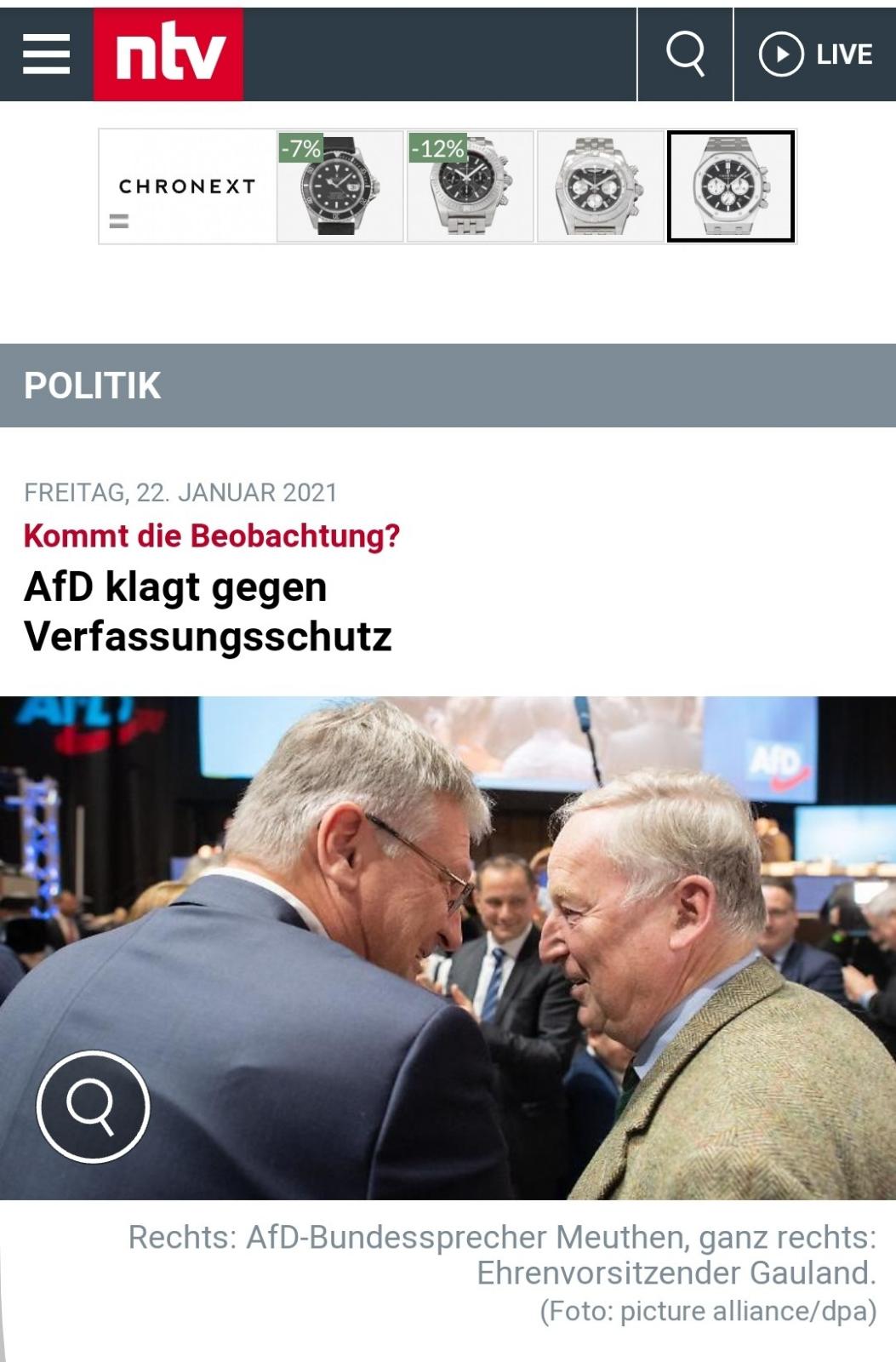Enlarge the article photo with magnifier icon
Screen dimensions: 896x1362
tap(93, 1106)
